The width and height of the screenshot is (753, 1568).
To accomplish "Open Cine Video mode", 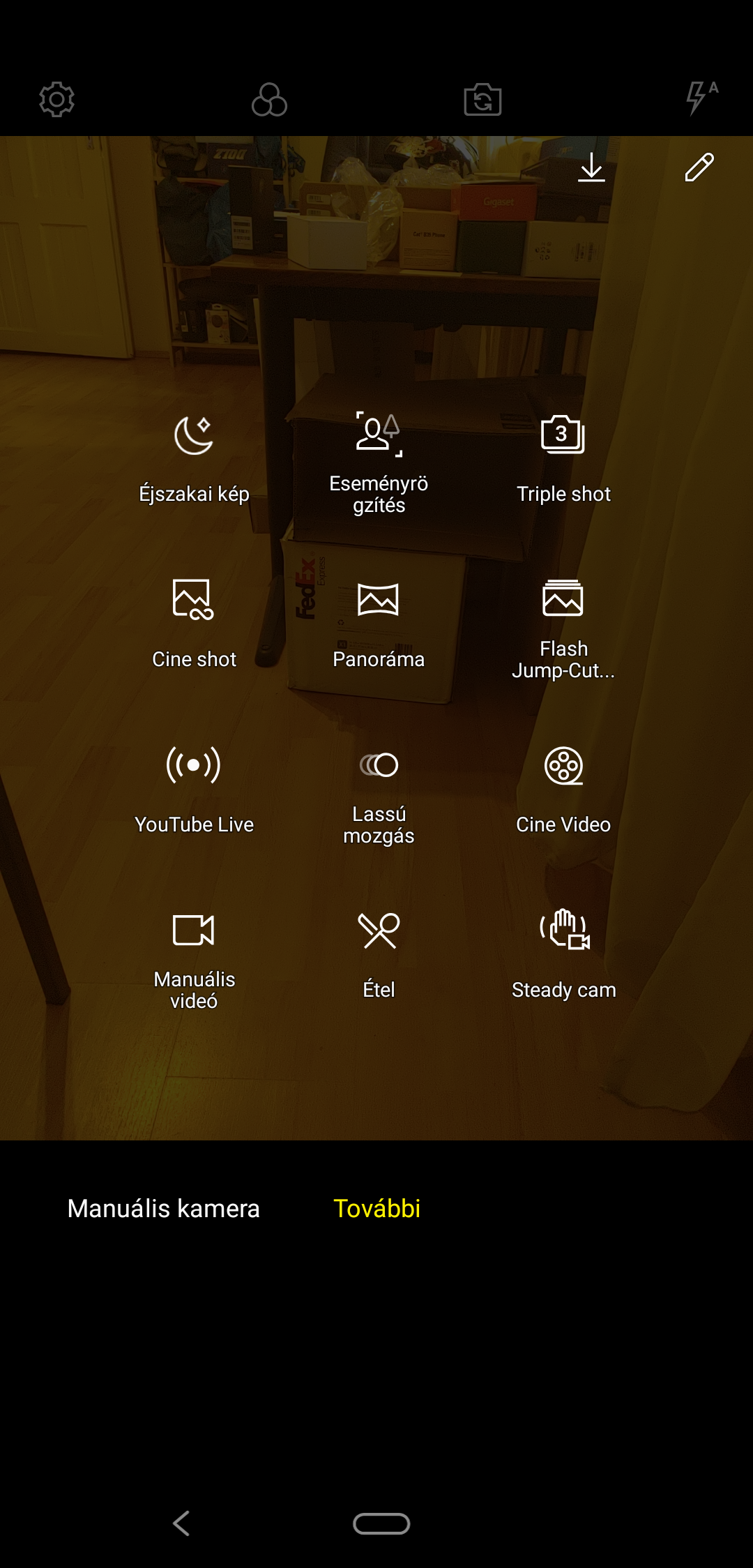I will coord(563,790).
